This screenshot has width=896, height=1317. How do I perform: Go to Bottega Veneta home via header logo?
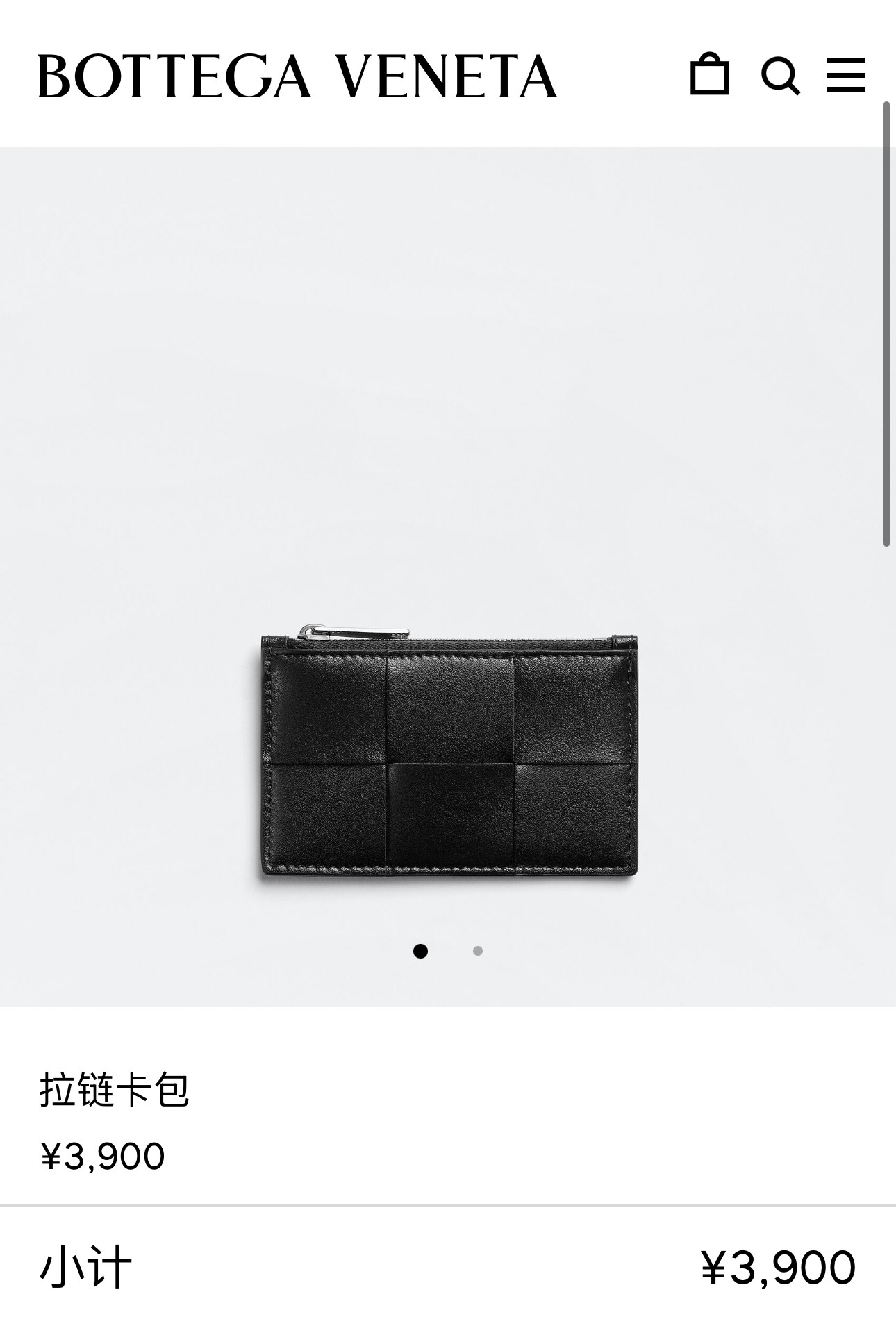(x=297, y=76)
